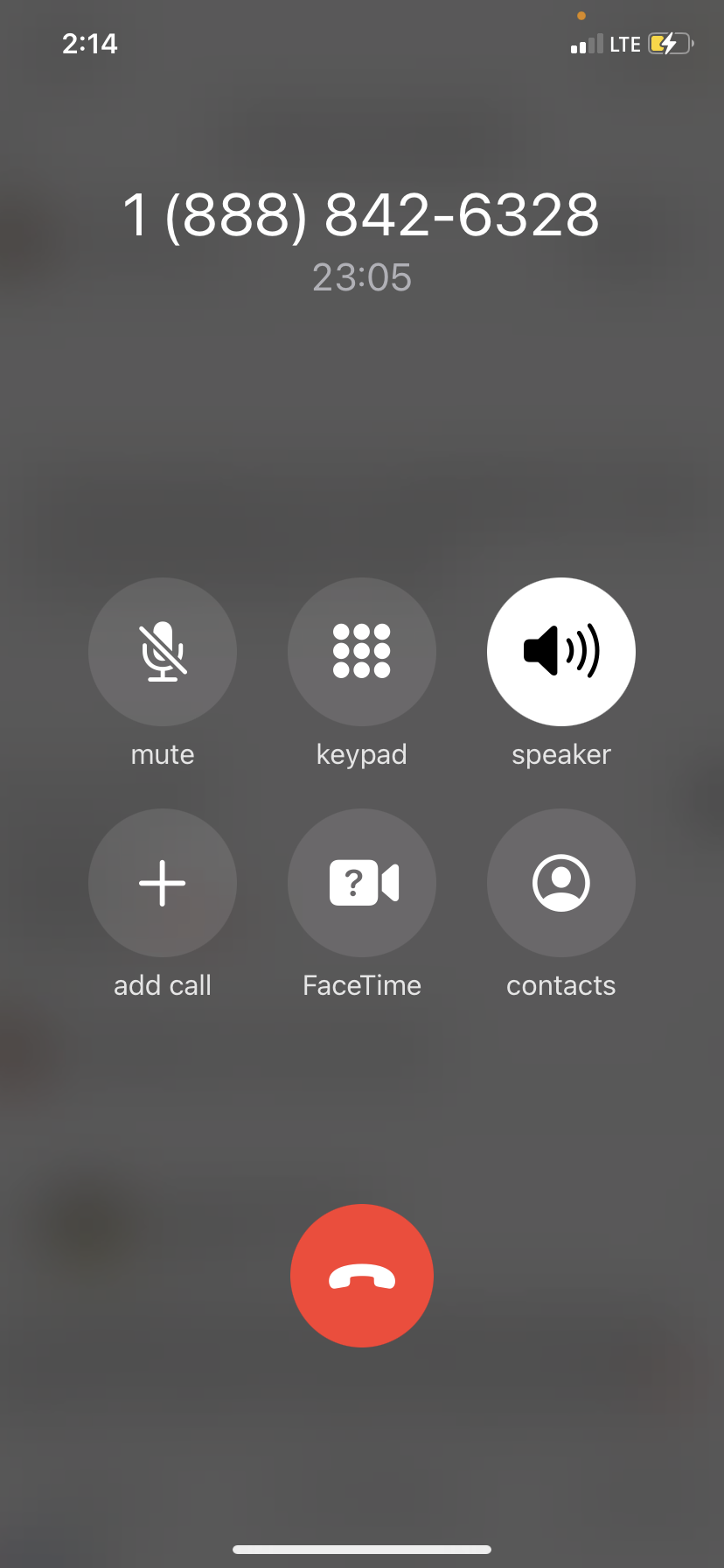724x1568 pixels.
Task: Open the keypad during the call
Action: [x=362, y=652]
